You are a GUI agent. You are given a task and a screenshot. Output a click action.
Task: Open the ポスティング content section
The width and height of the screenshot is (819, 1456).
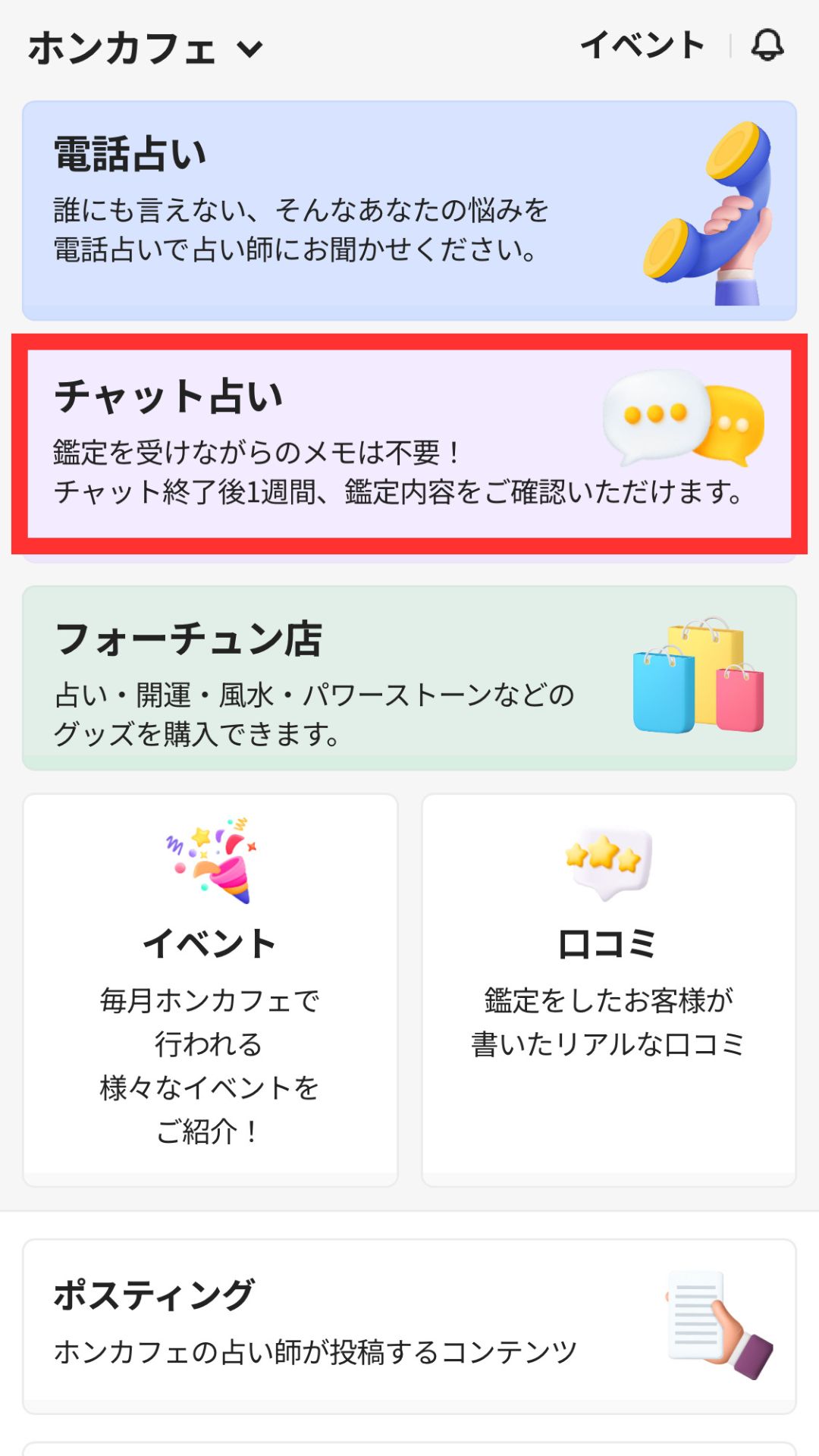point(409,1319)
